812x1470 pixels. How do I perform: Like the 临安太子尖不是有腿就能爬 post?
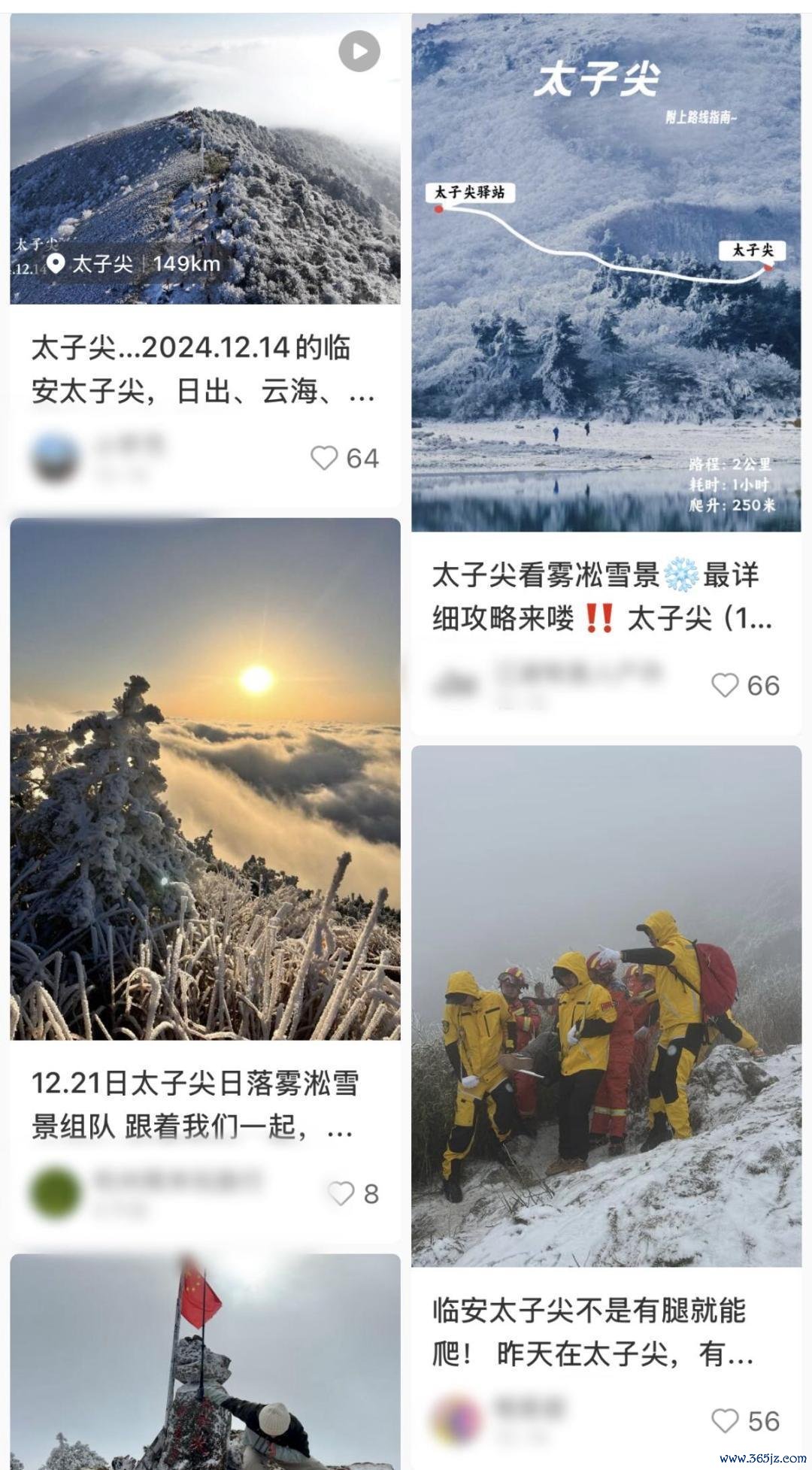[725, 1420]
